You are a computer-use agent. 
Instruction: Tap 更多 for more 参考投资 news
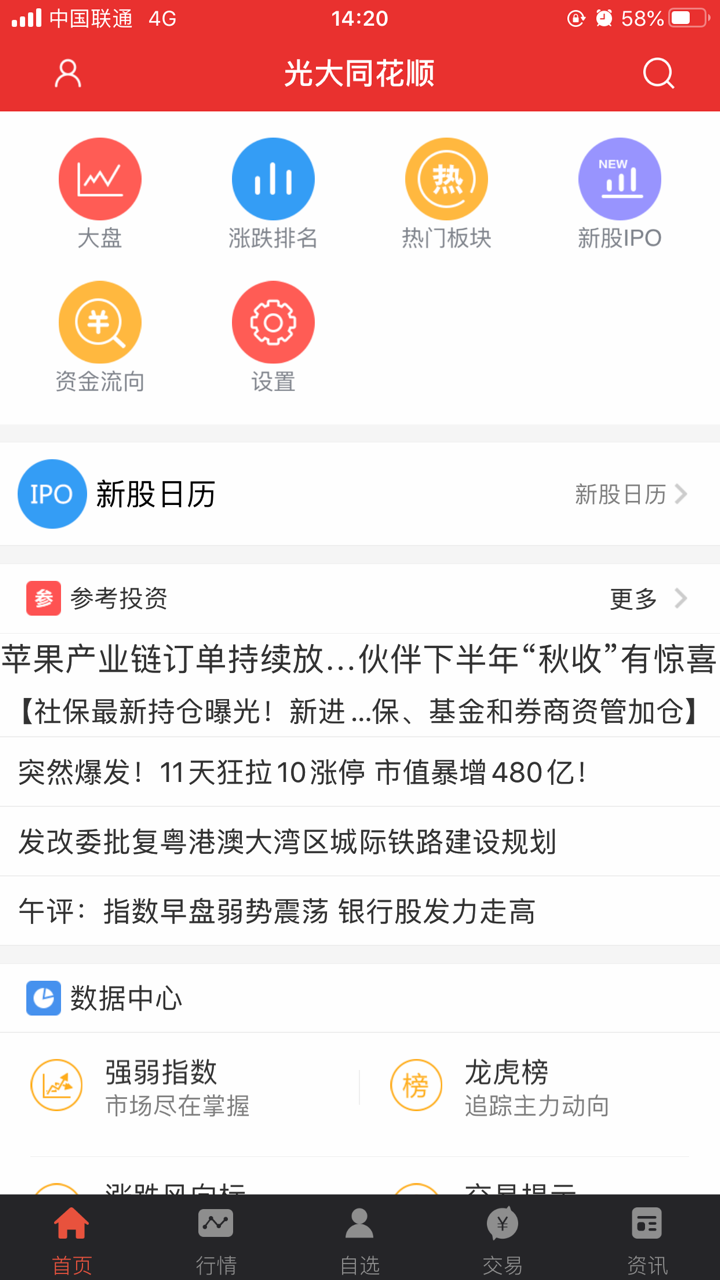pyautogui.click(x=648, y=599)
